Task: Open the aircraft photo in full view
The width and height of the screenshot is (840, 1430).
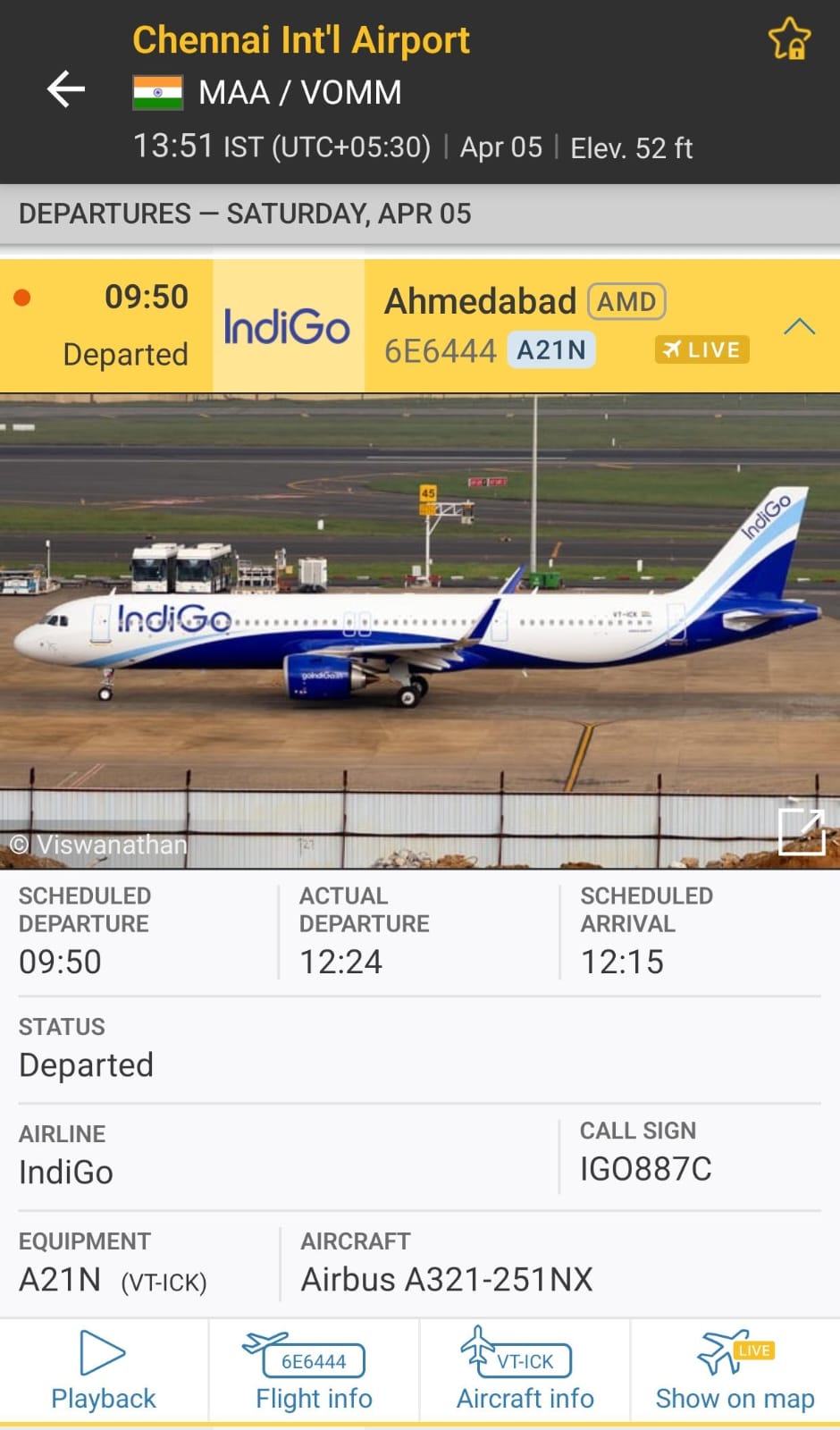Action: (x=801, y=831)
